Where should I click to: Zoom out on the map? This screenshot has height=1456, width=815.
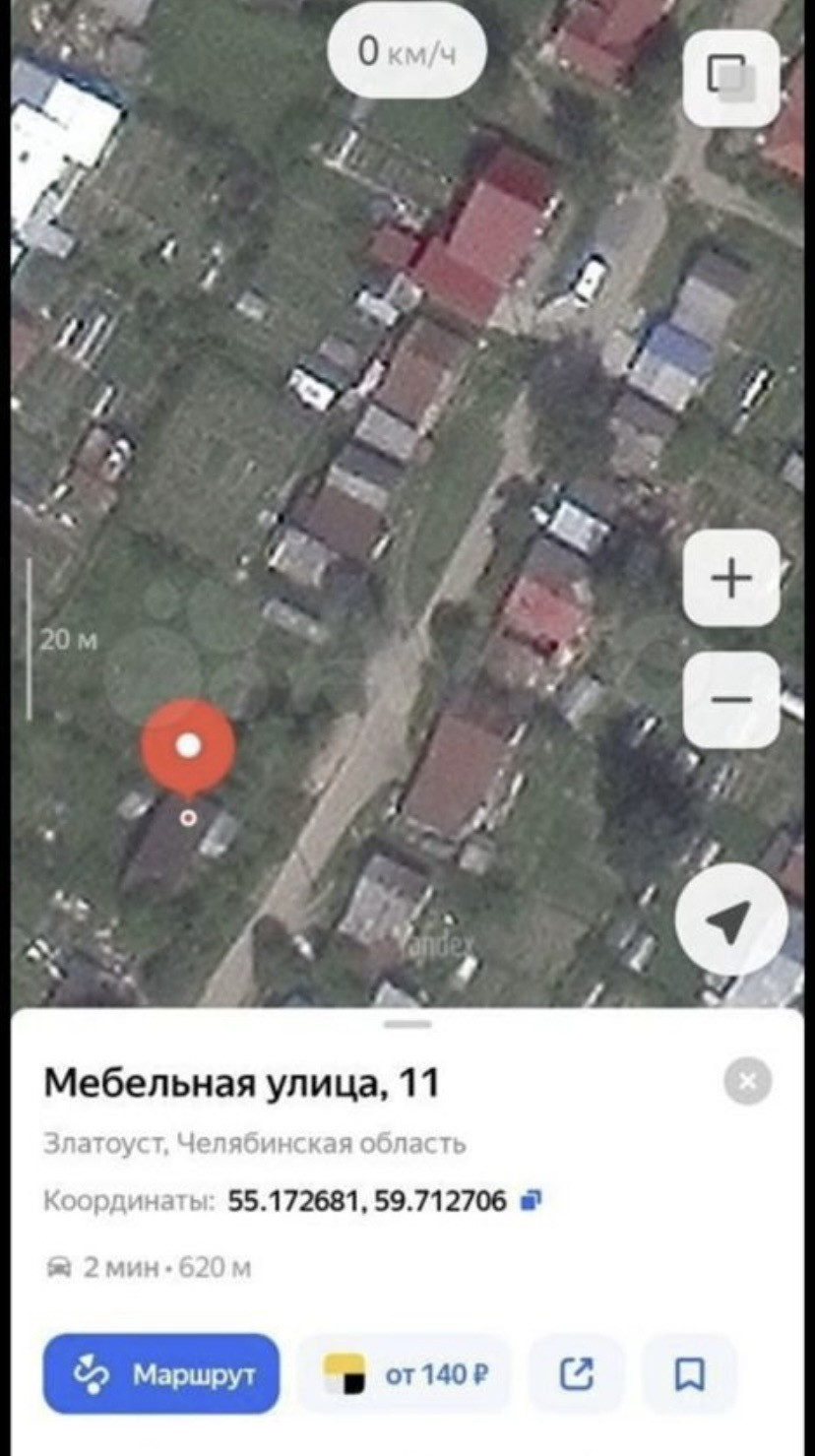coord(730,699)
